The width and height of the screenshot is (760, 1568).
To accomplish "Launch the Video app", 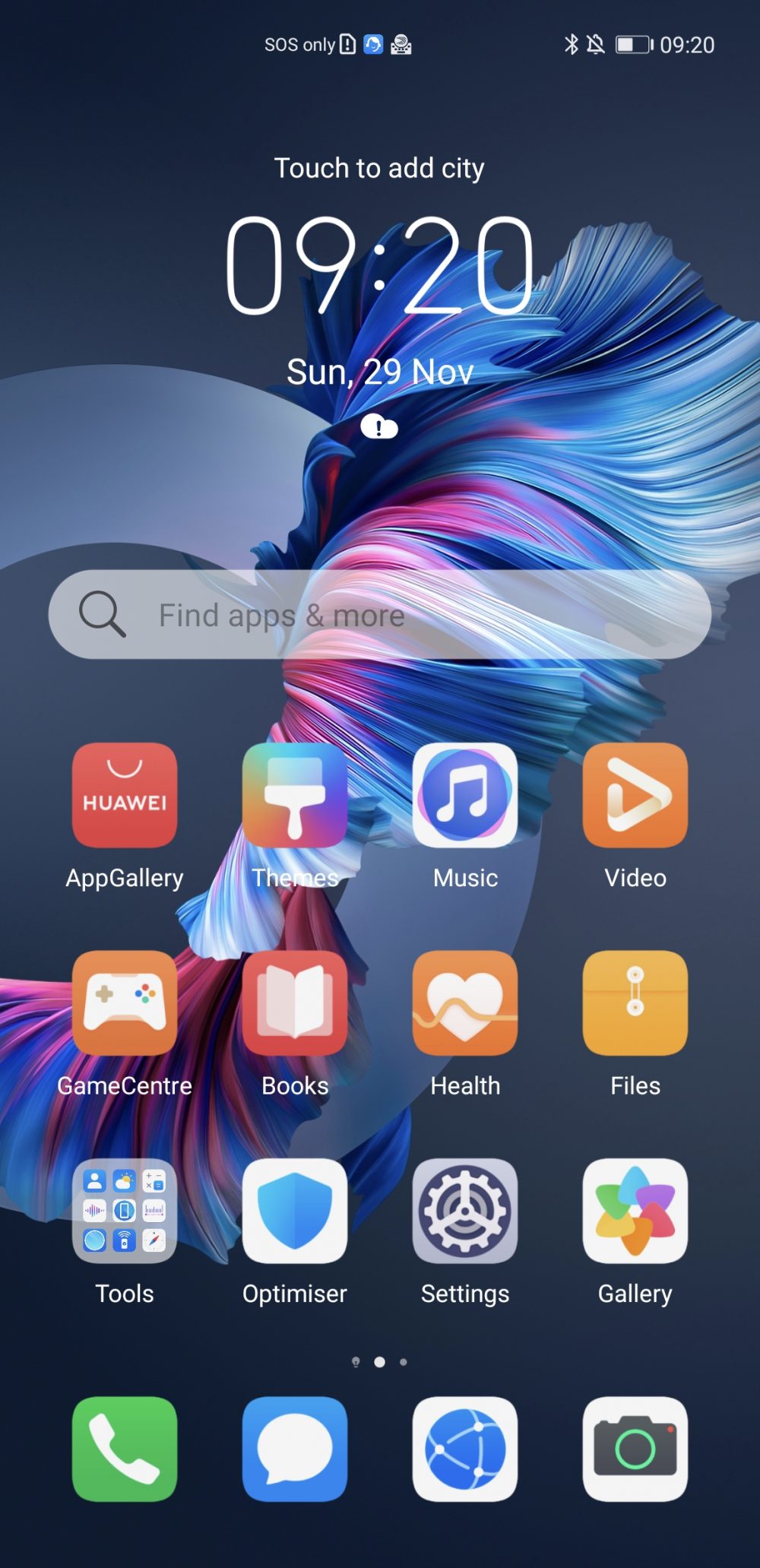I will tap(635, 795).
